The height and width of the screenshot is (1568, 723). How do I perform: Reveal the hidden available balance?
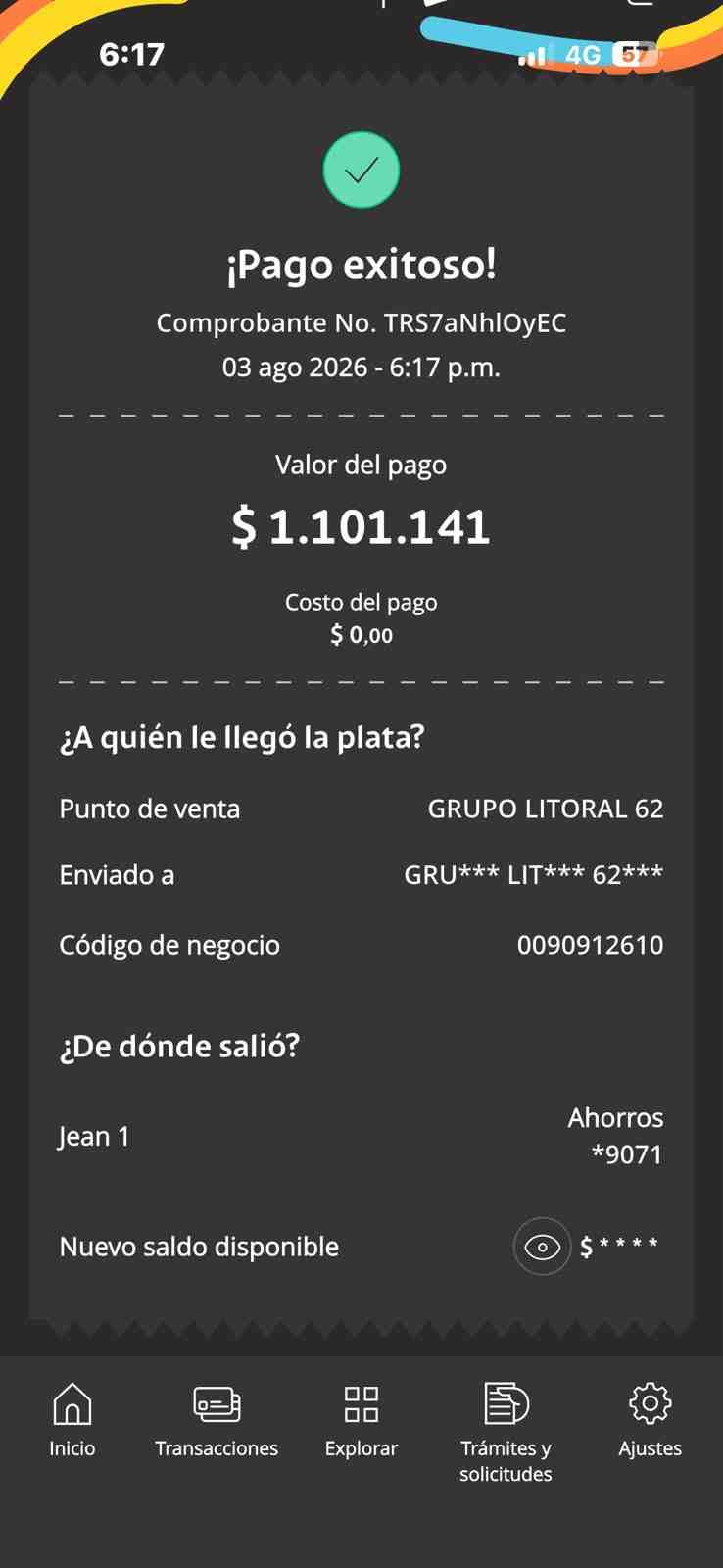click(x=542, y=1247)
